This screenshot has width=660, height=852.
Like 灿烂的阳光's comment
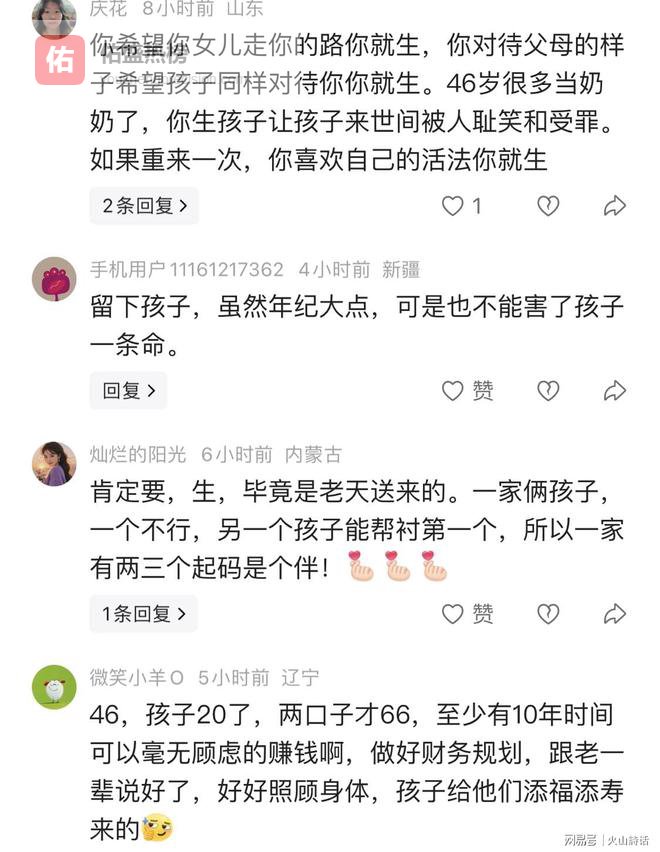click(x=453, y=613)
